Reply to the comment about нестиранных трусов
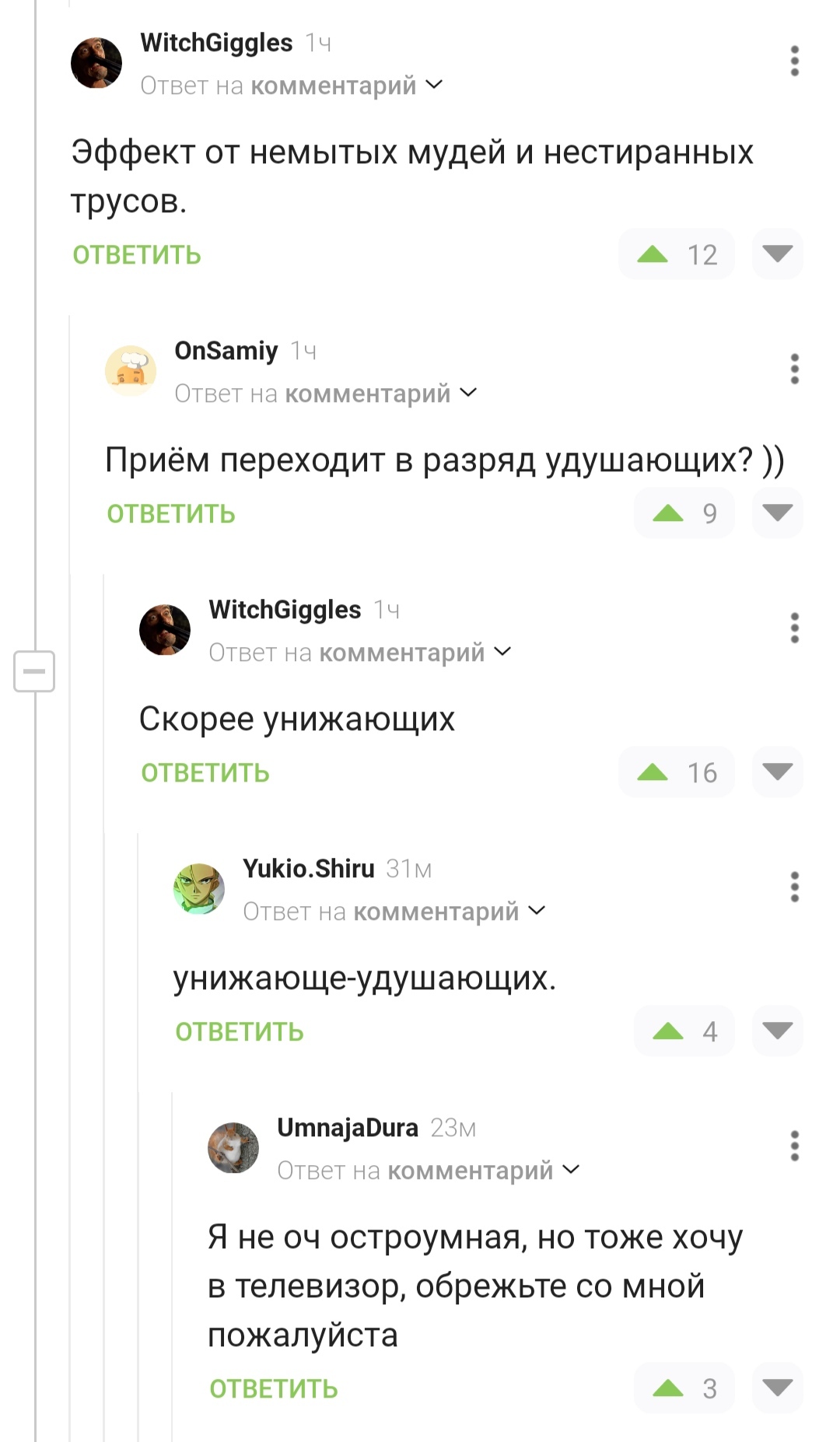The image size is (840, 1442). coord(137,255)
